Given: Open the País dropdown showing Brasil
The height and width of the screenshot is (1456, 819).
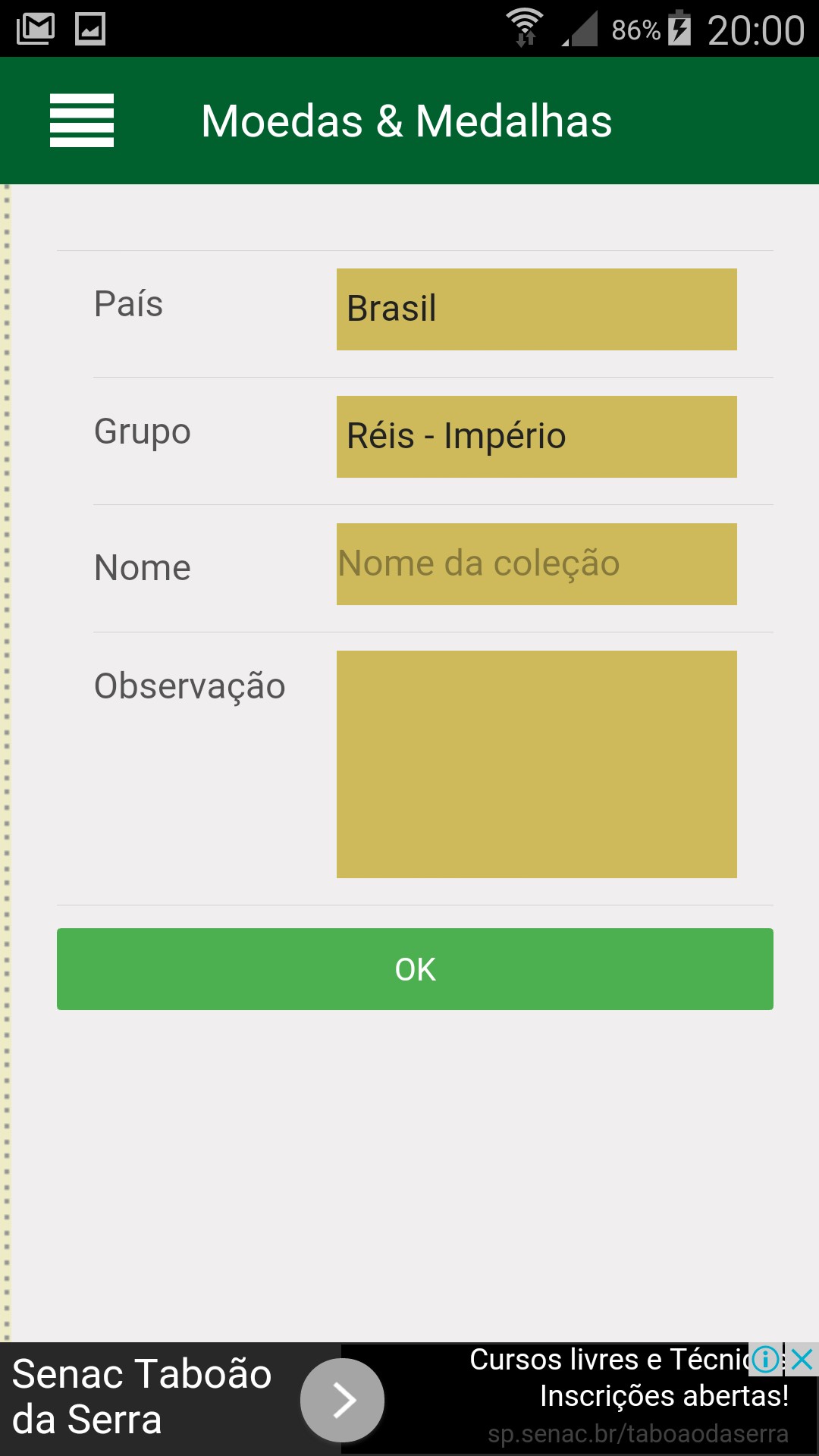Looking at the screenshot, I should pyautogui.click(x=537, y=309).
